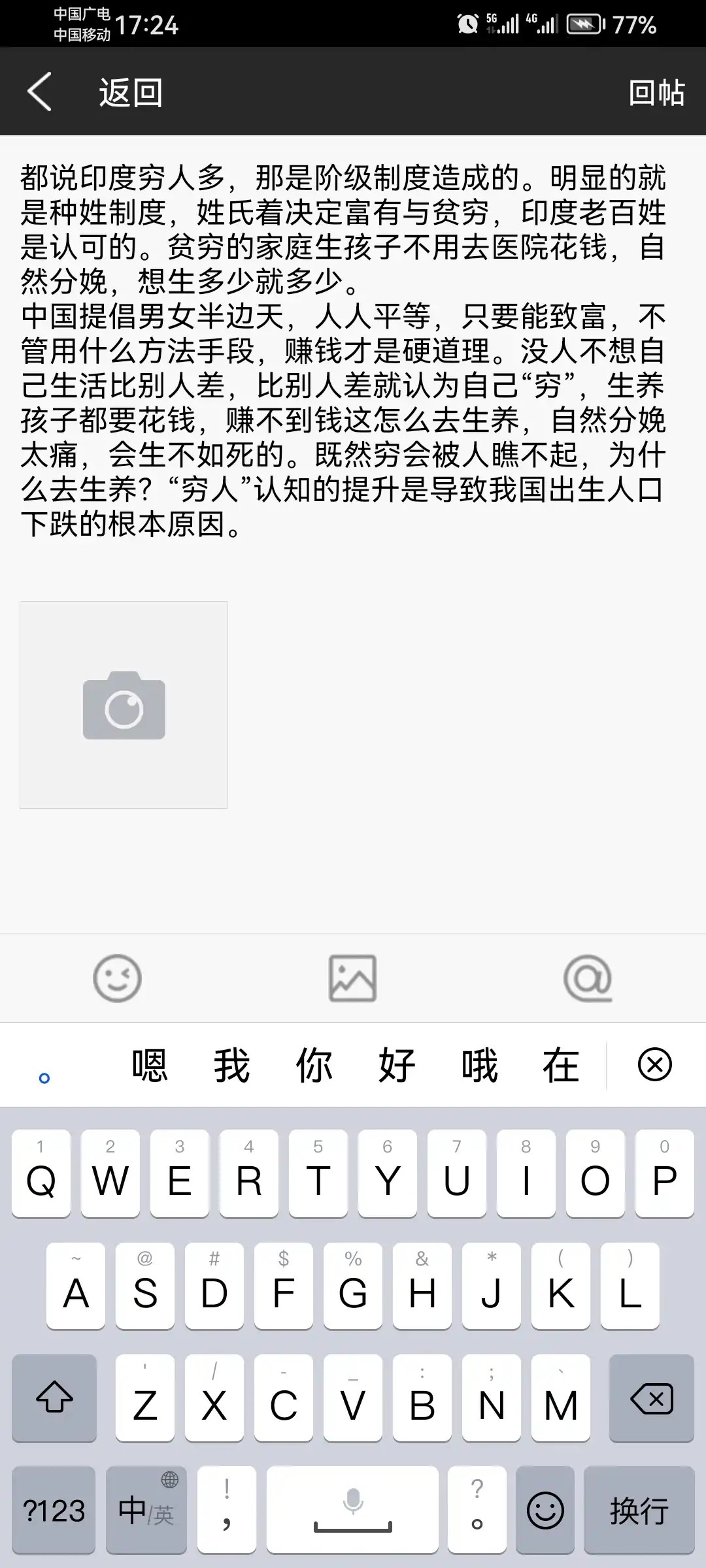Open the emoji picker in the toolbar

click(x=118, y=978)
